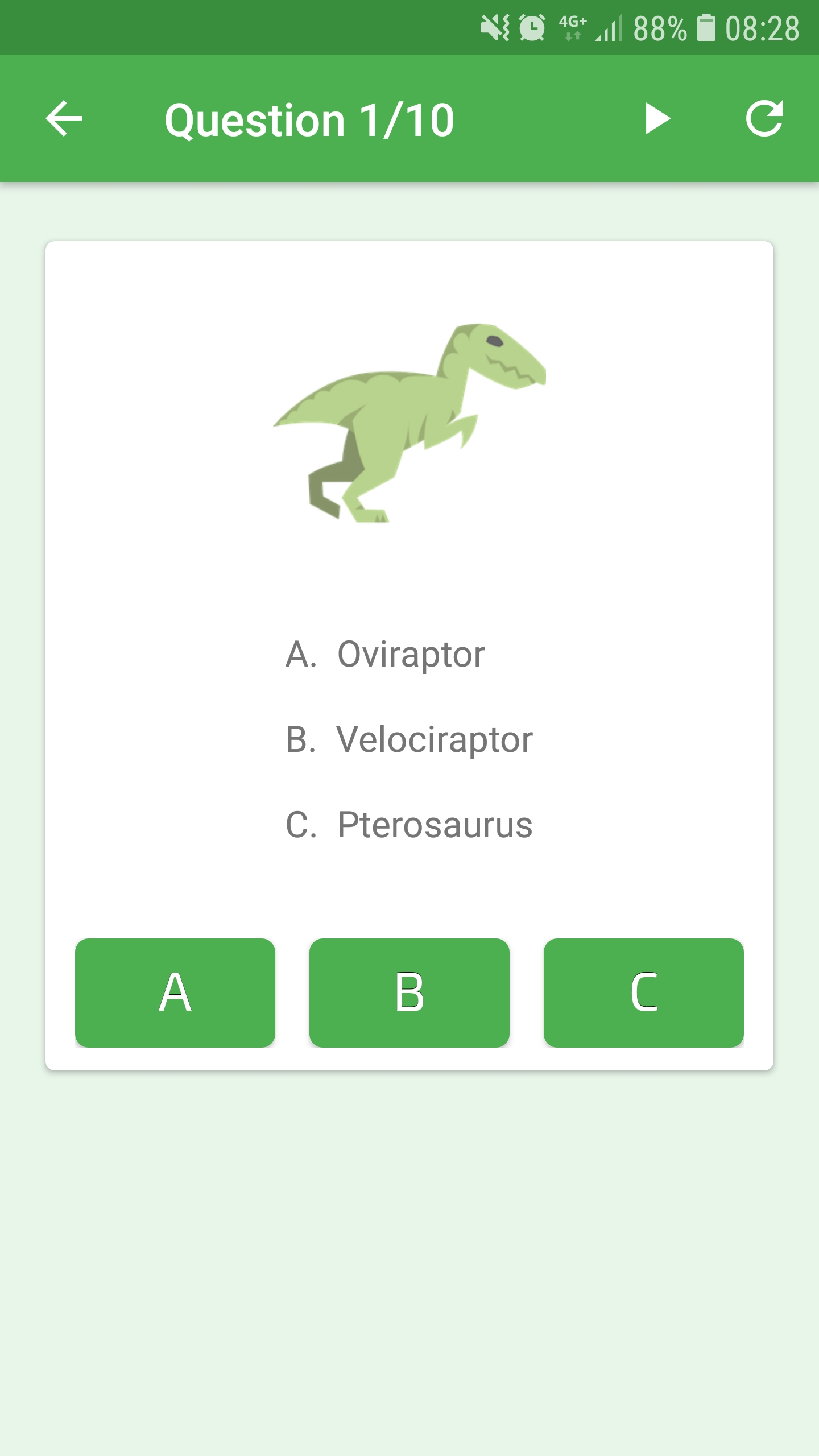This screenshot has width=819, height=1456.
Task: Pick answer C for Pterosaurus
Action: pos(643,992)
